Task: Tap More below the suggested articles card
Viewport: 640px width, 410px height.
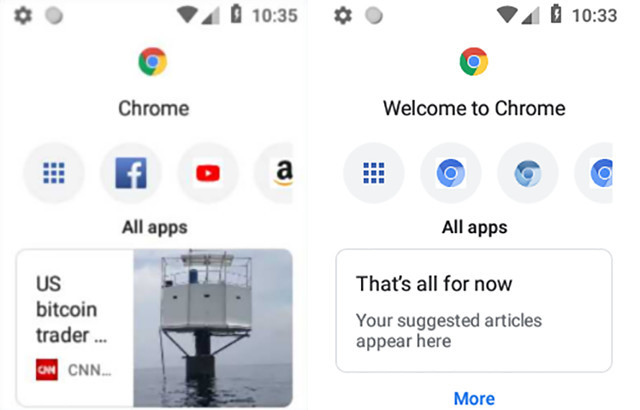Action: (x=474, y=398)
